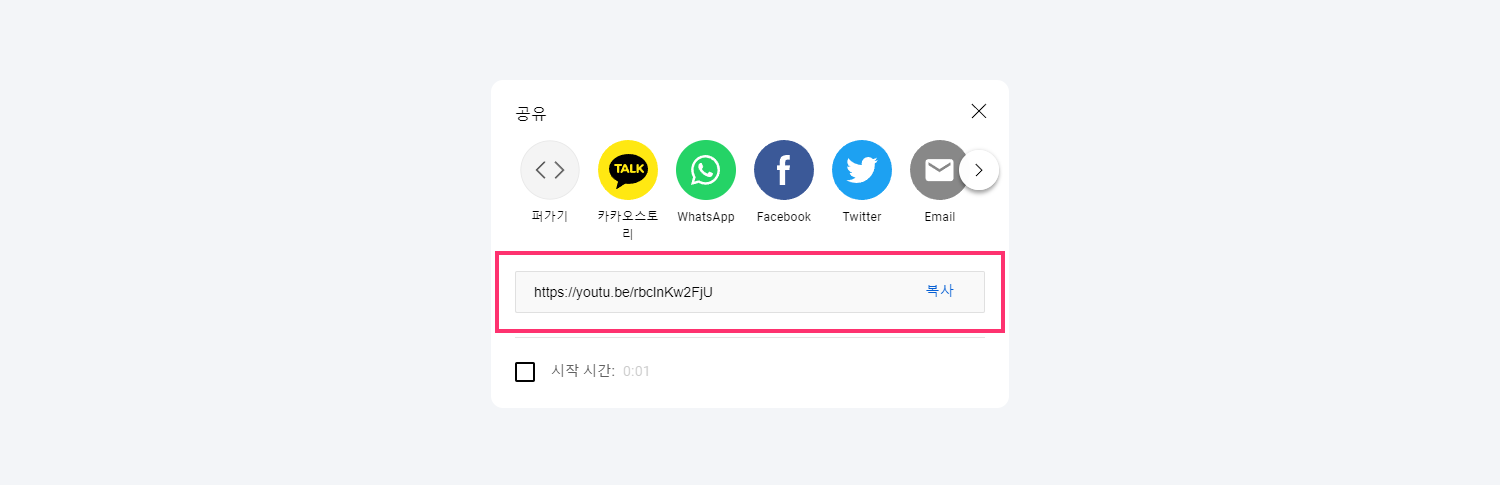This screenshot has height=485, width=1500.
Task: Share via 카카오스토리
Action: click(628, 170)
